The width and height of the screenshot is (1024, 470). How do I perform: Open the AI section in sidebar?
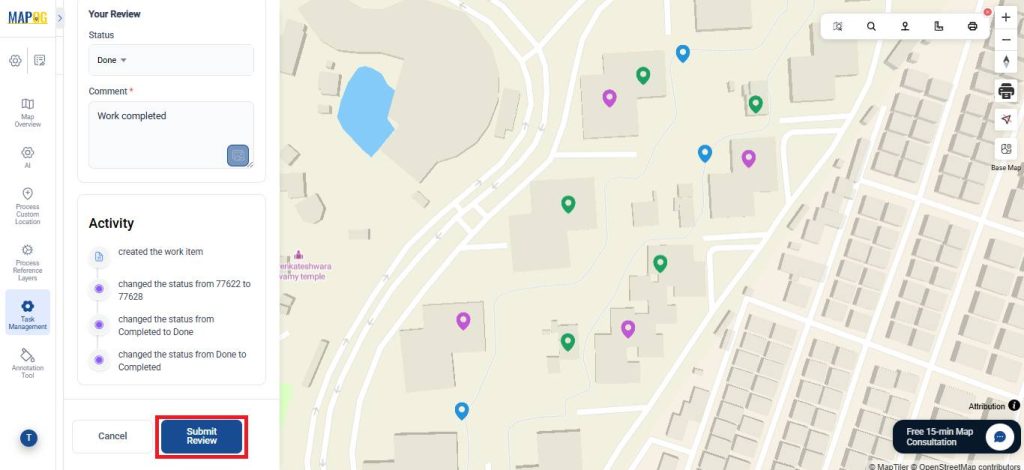(27, 157)
